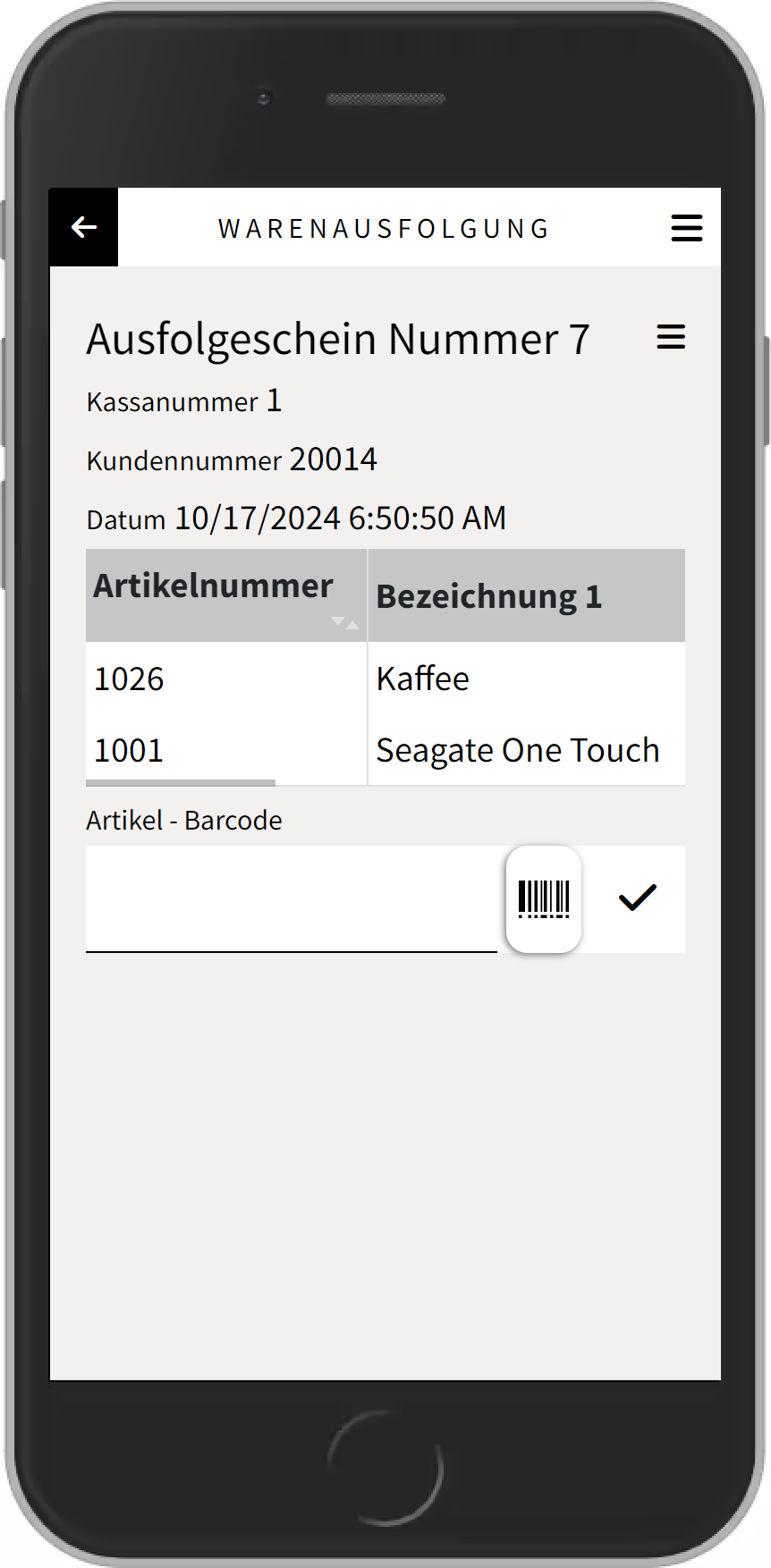Confirm the barcode with the checkmark
771x1568 pixels.
pos(637,898)
